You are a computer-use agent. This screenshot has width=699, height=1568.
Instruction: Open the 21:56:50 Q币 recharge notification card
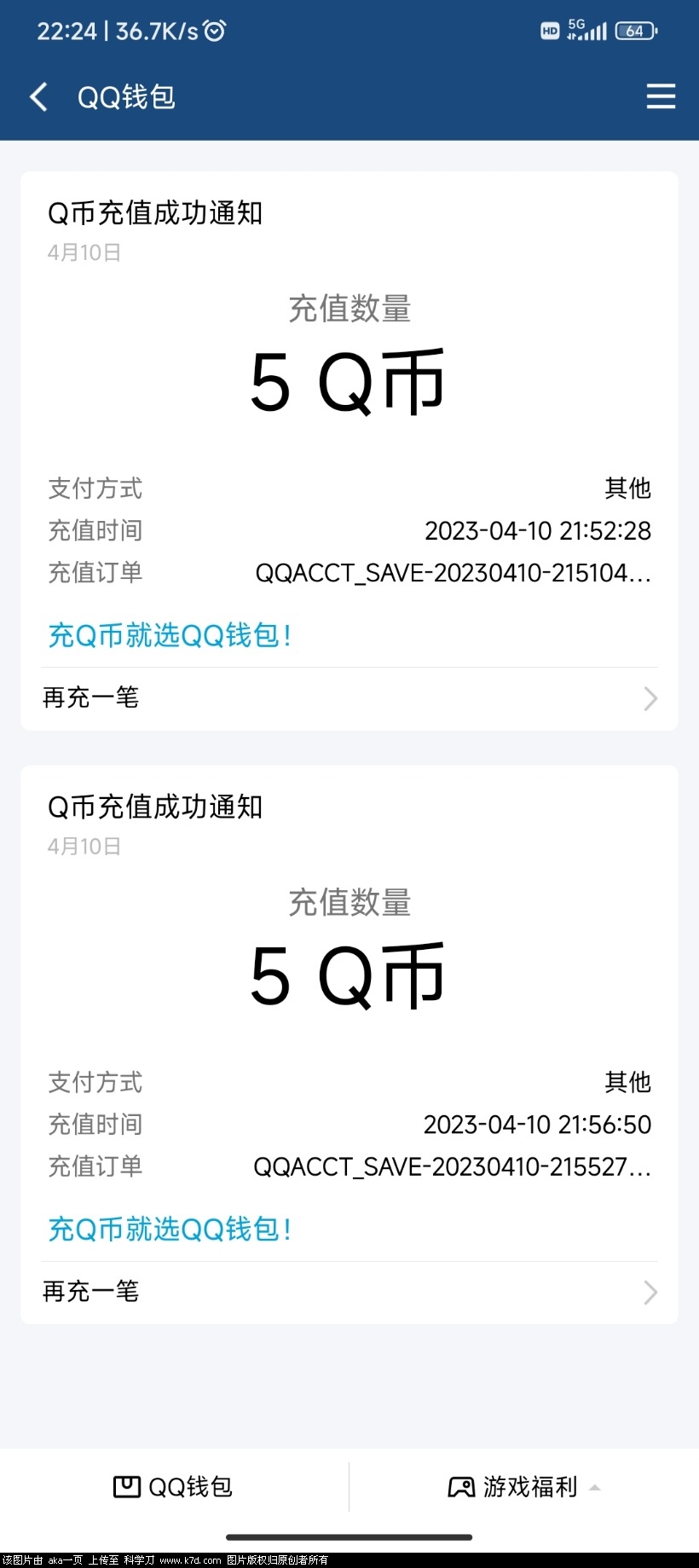coord(349,977)
